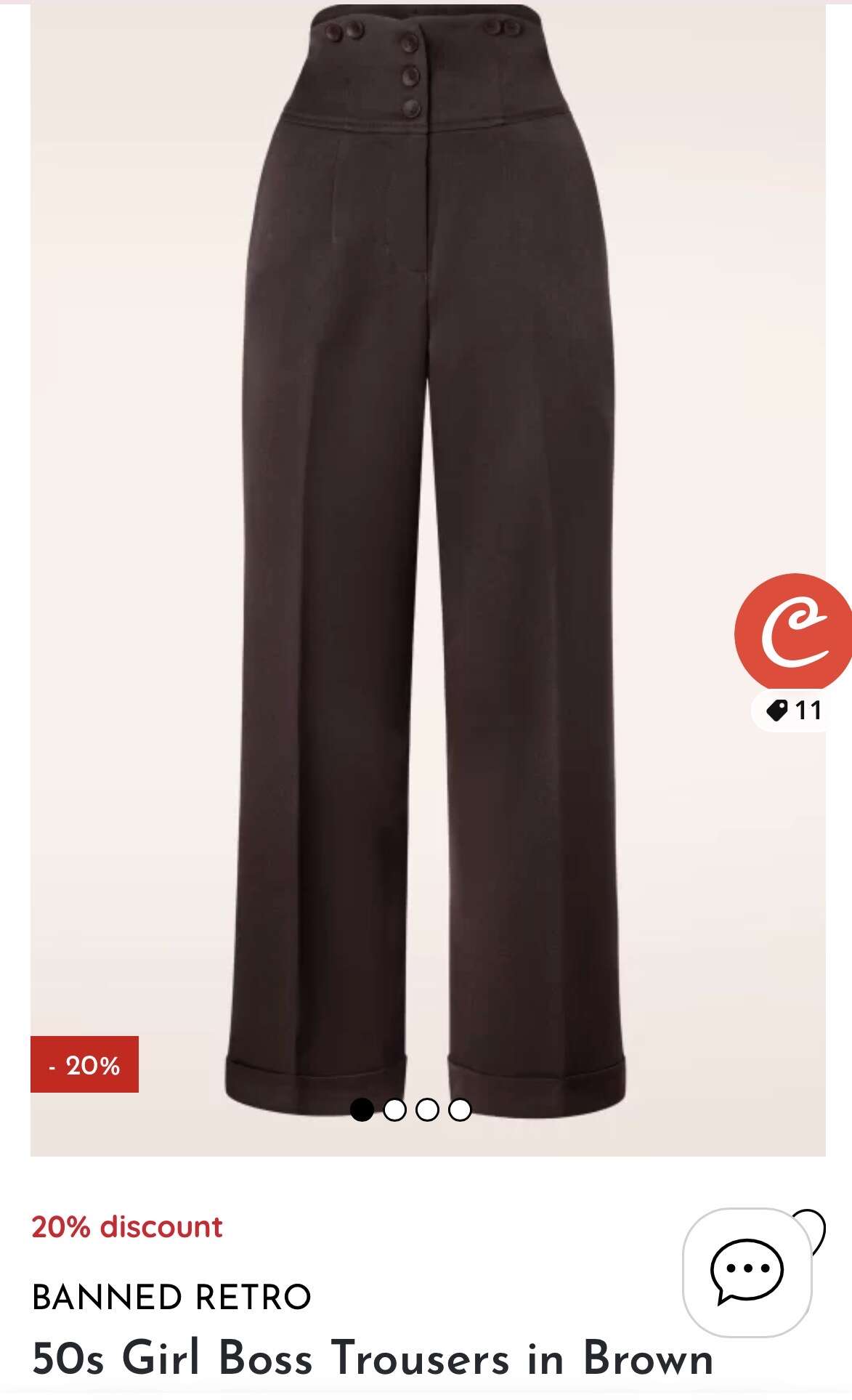
Task: Open the live chat bubble
Action: (x=747, y=1271)
